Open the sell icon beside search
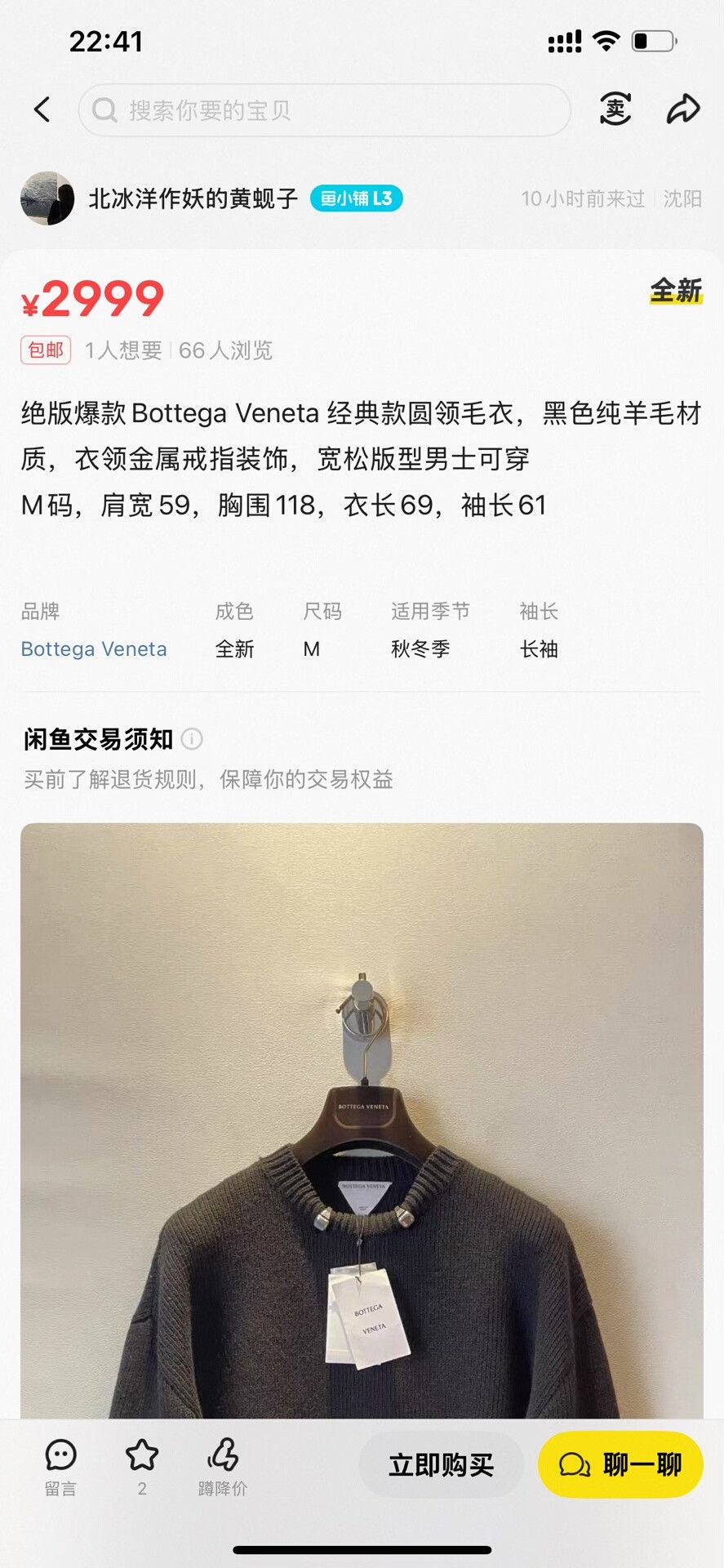 (x=615, y=109)
